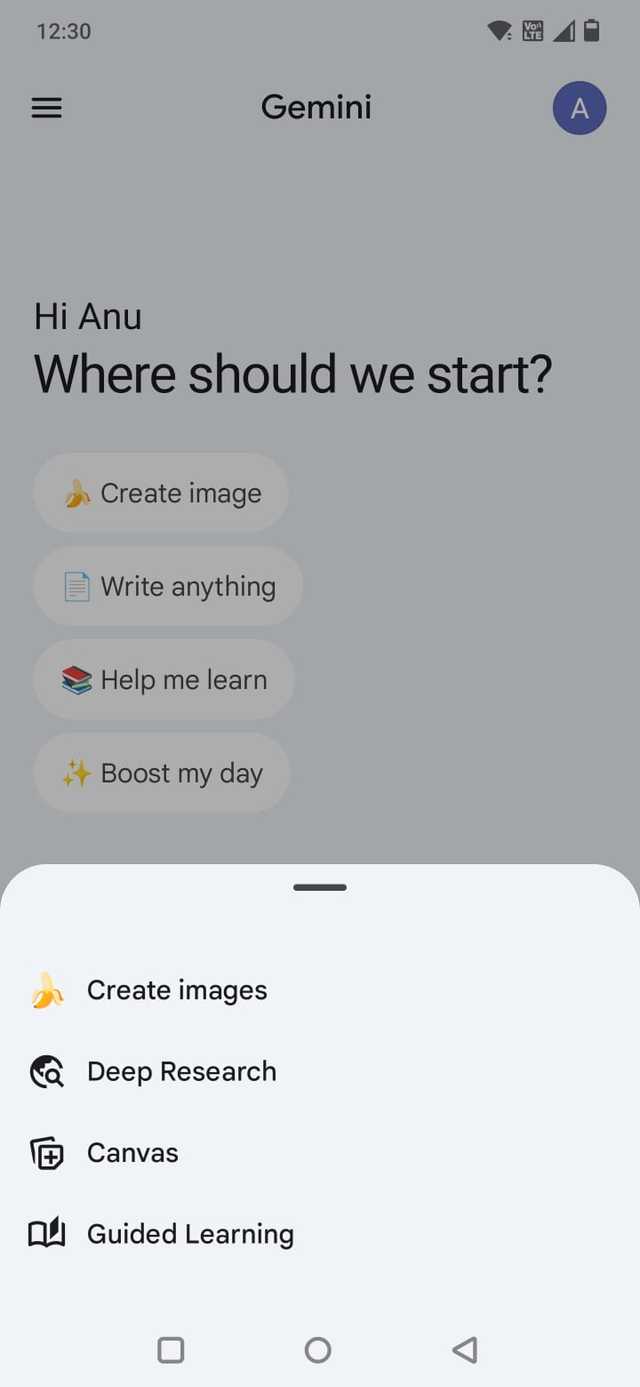Choose Deep Research option
The width and height of the screenshot is (640, 1387).
181,1072
